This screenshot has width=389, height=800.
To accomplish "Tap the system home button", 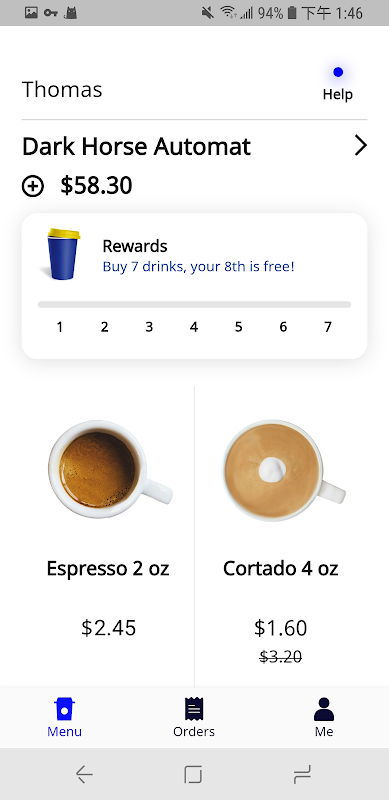I will tap(193, 774).
